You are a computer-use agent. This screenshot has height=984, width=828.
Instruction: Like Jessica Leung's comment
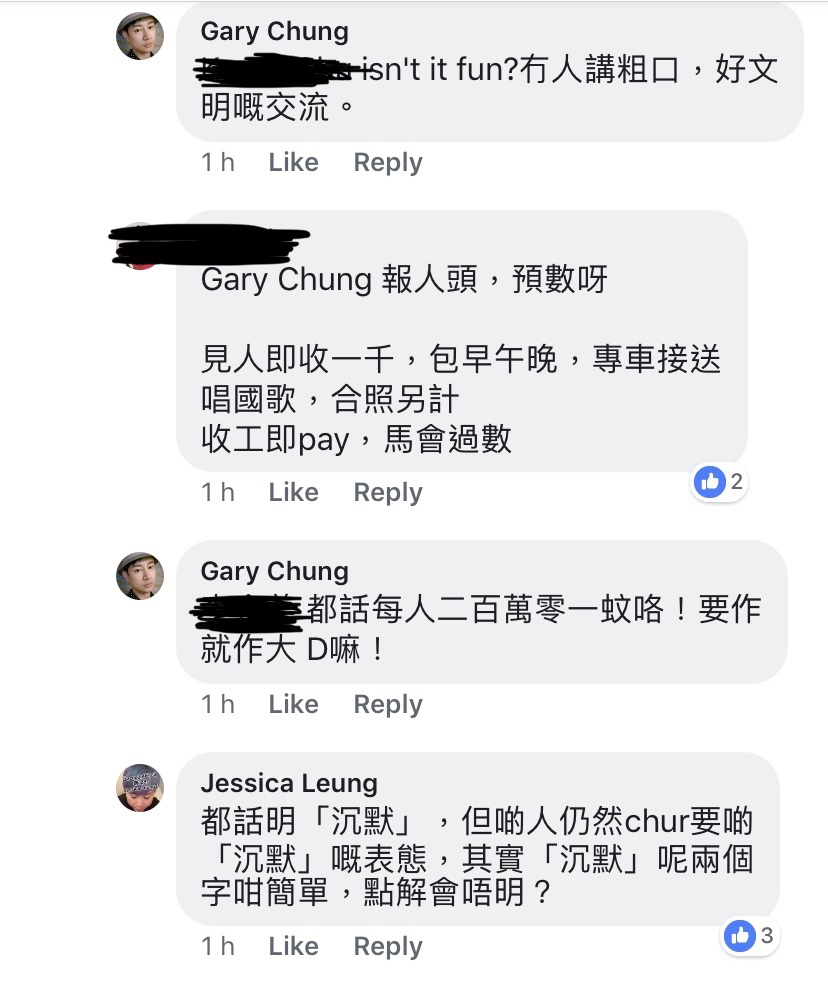(293, 946)
